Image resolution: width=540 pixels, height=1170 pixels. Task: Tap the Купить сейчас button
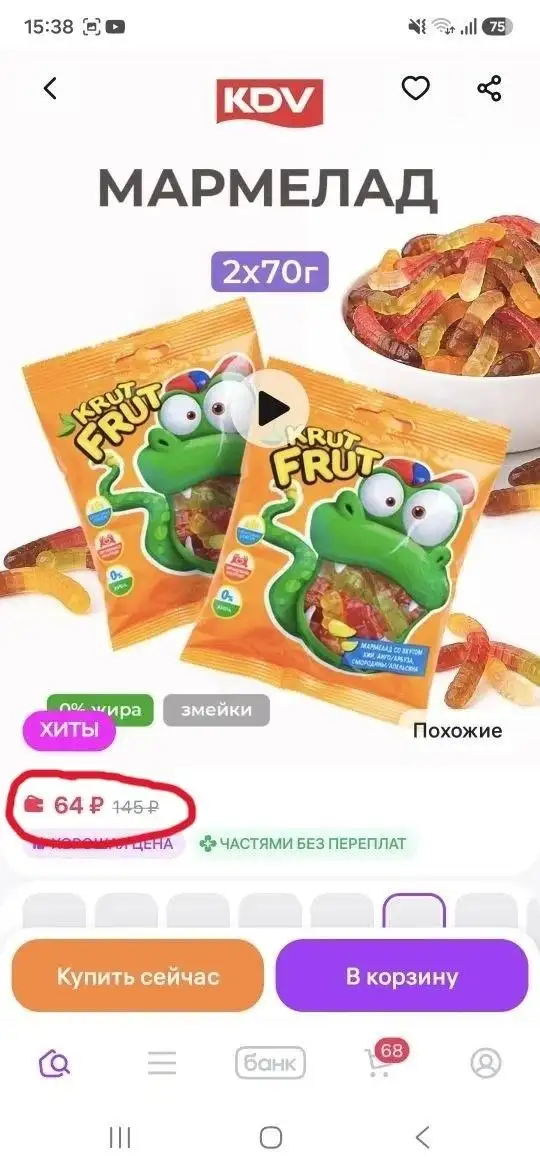(138, 976)
